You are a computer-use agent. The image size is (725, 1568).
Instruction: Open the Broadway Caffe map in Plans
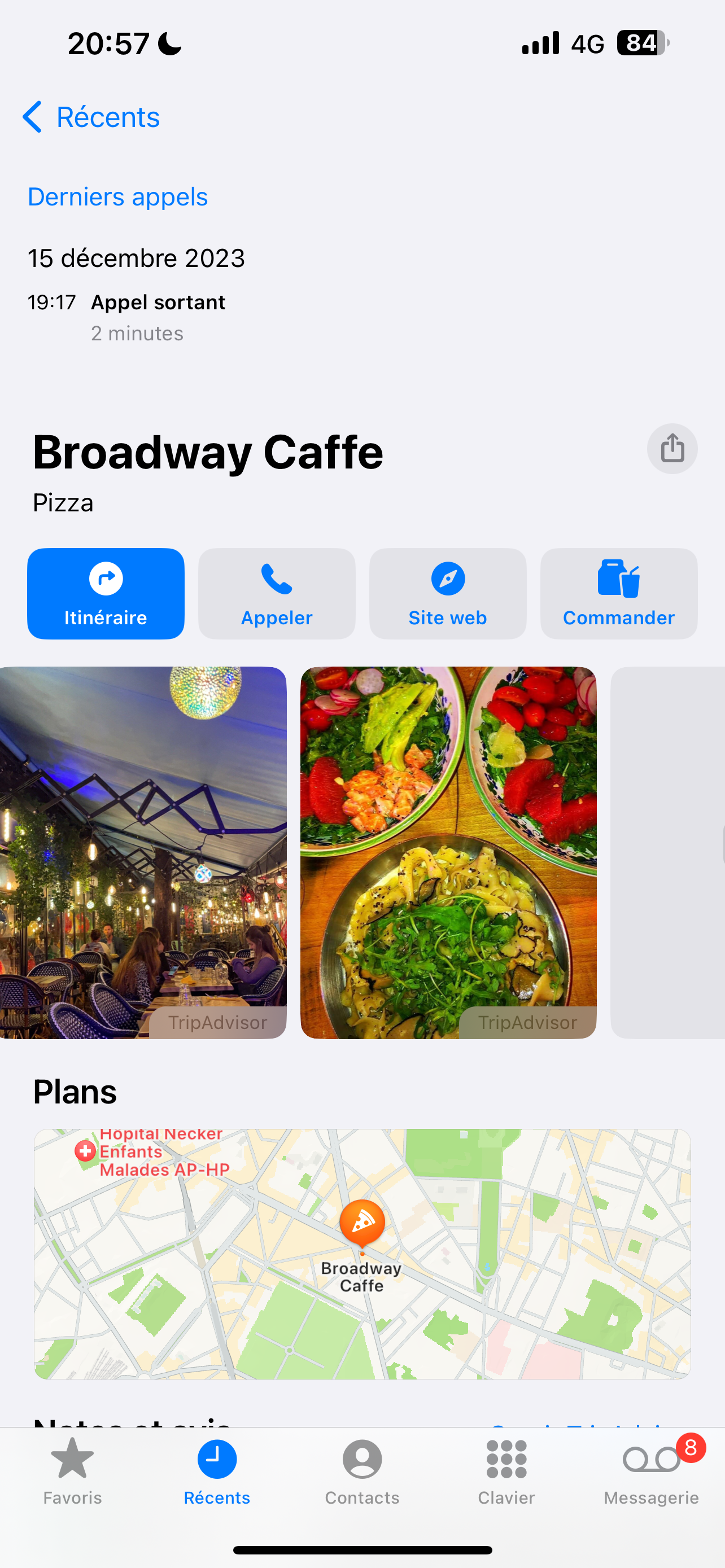pyautogui.click(x=362, y=1254)
